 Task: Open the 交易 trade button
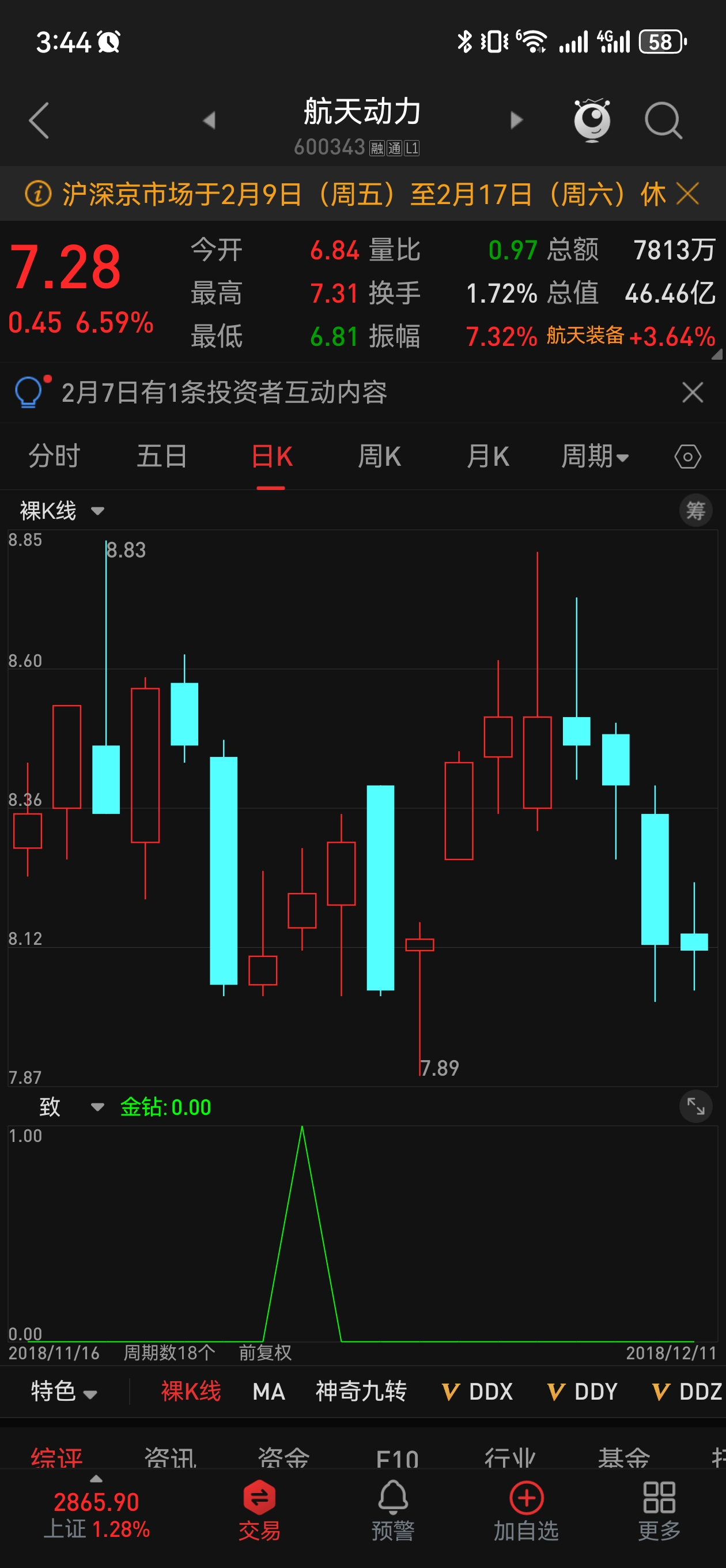pos(259,1510)
